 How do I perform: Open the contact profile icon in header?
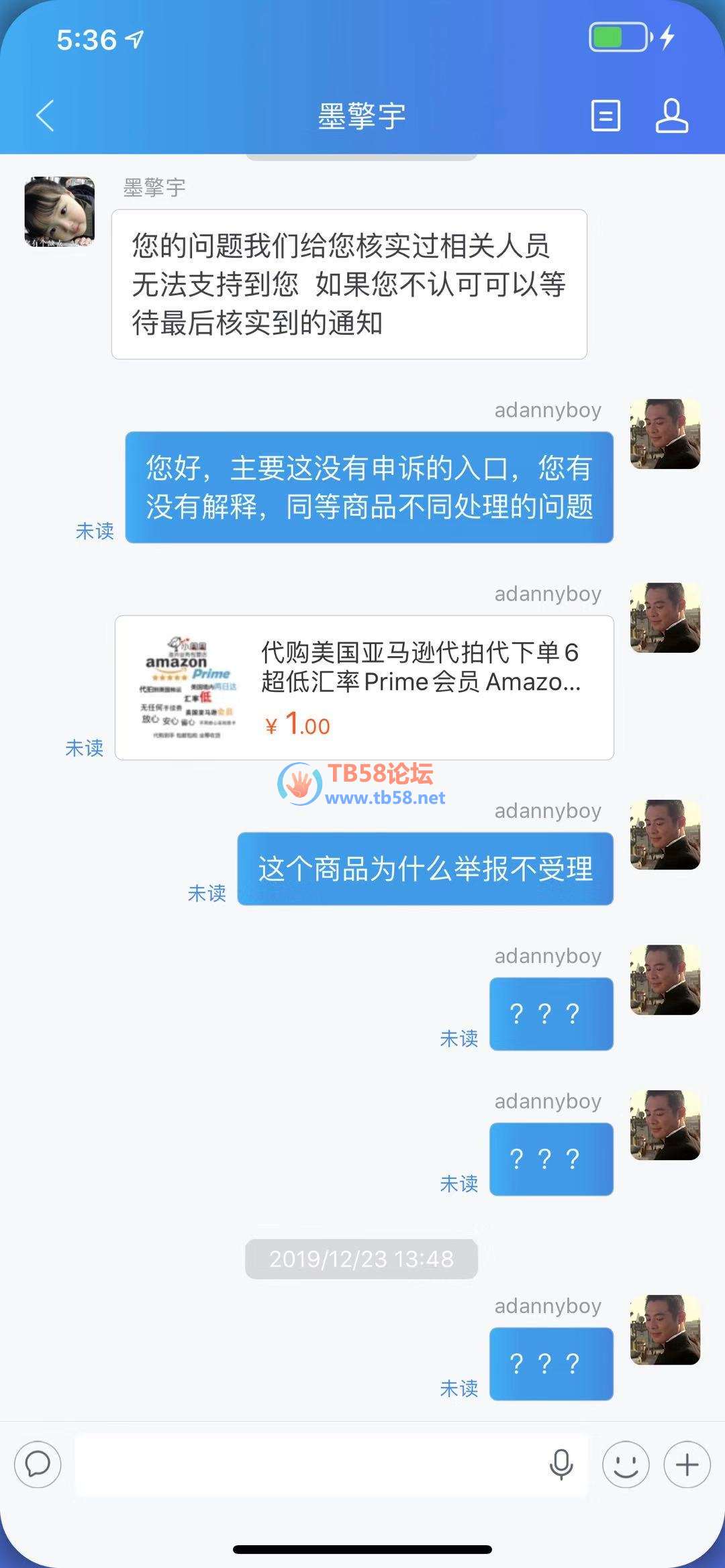pos(671,116)
